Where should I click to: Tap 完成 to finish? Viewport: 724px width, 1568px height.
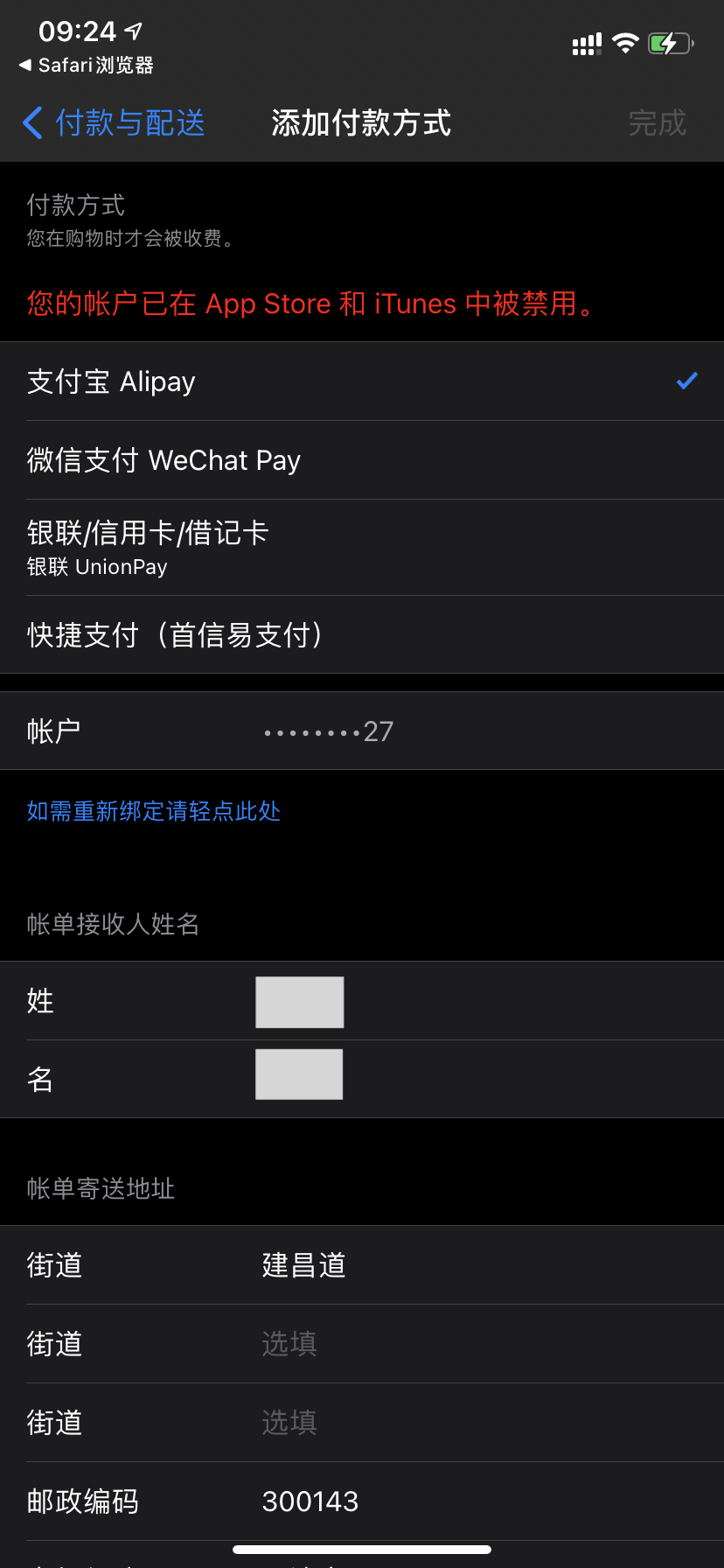657,123
